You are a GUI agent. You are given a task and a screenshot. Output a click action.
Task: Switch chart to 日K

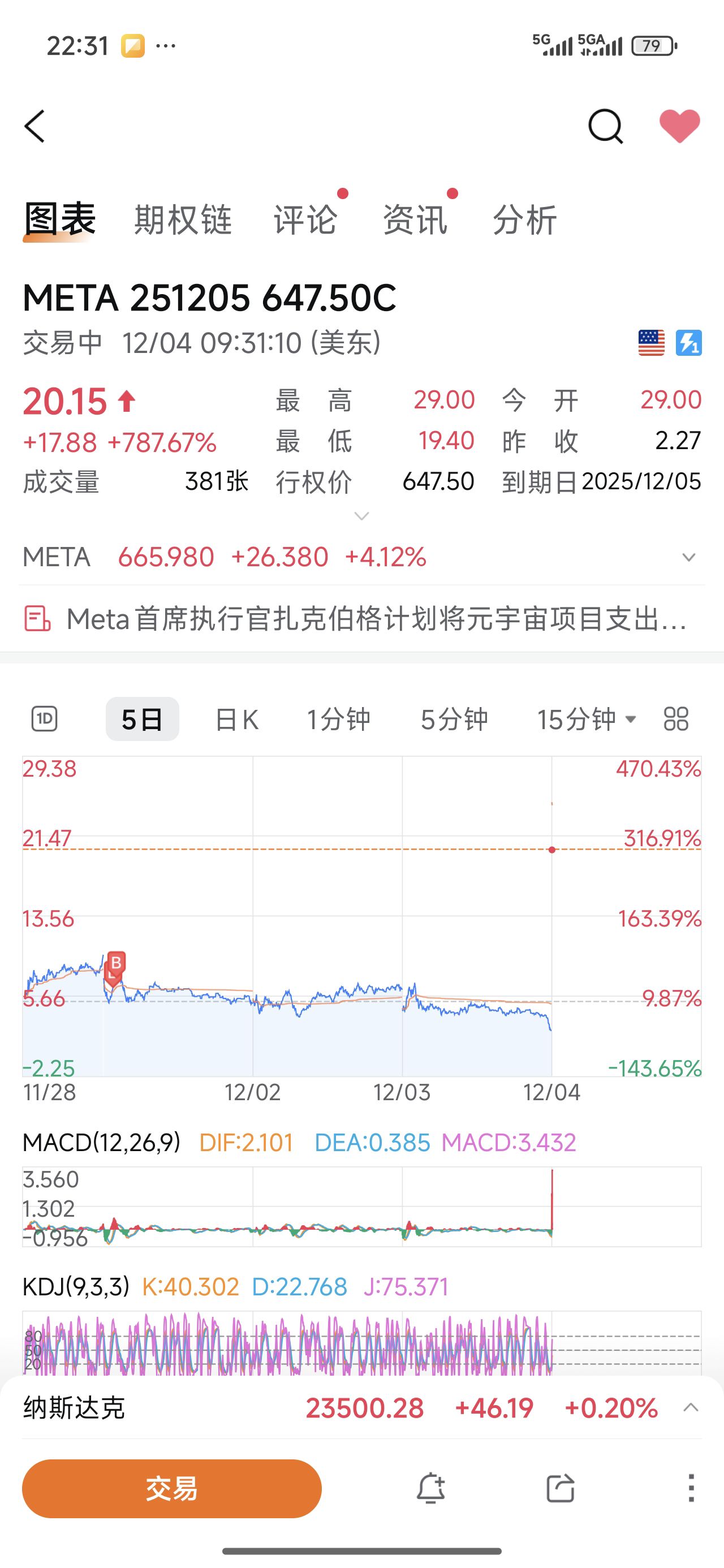pyautogui.click(x=237, y=720)
